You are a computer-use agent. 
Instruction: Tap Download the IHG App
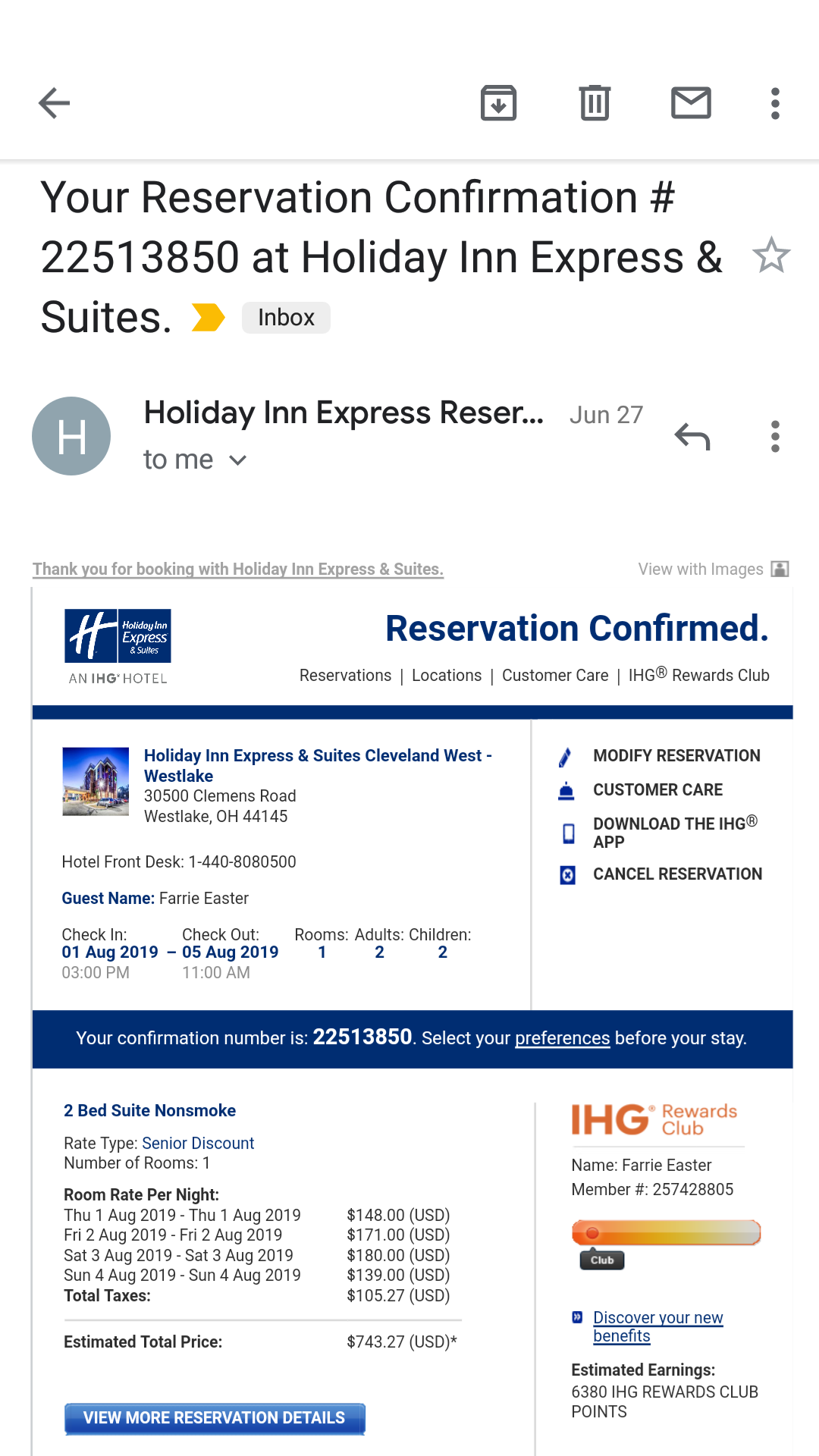pos(674,832)
